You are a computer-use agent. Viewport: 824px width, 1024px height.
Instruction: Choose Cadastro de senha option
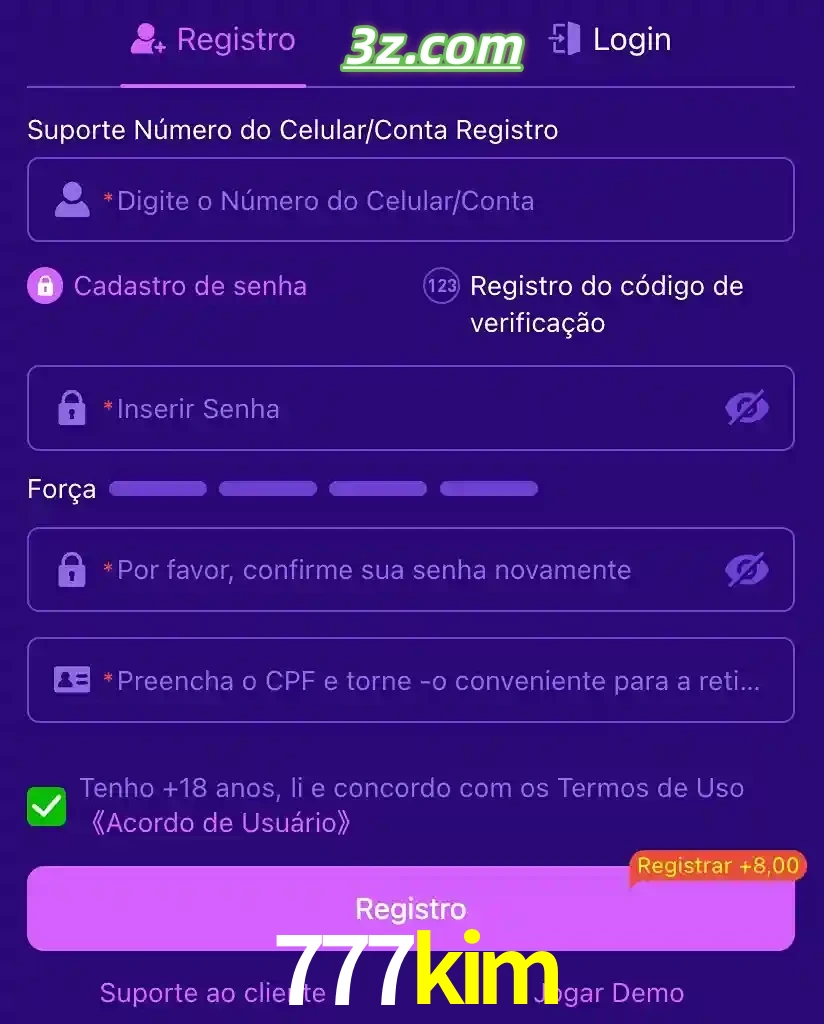tap(168, 287)
